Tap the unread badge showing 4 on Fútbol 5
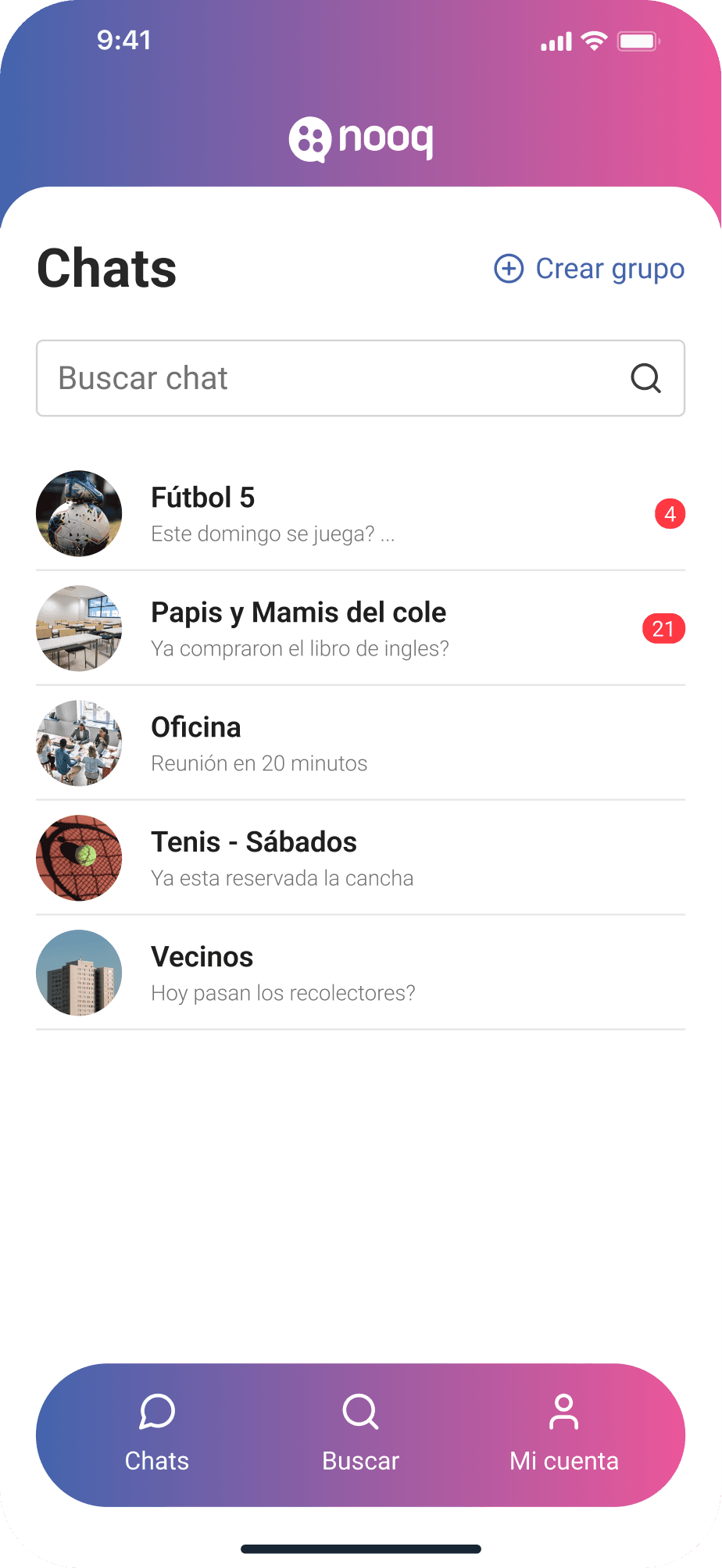This screenshot has height=1568, width=722. [670, 513]
